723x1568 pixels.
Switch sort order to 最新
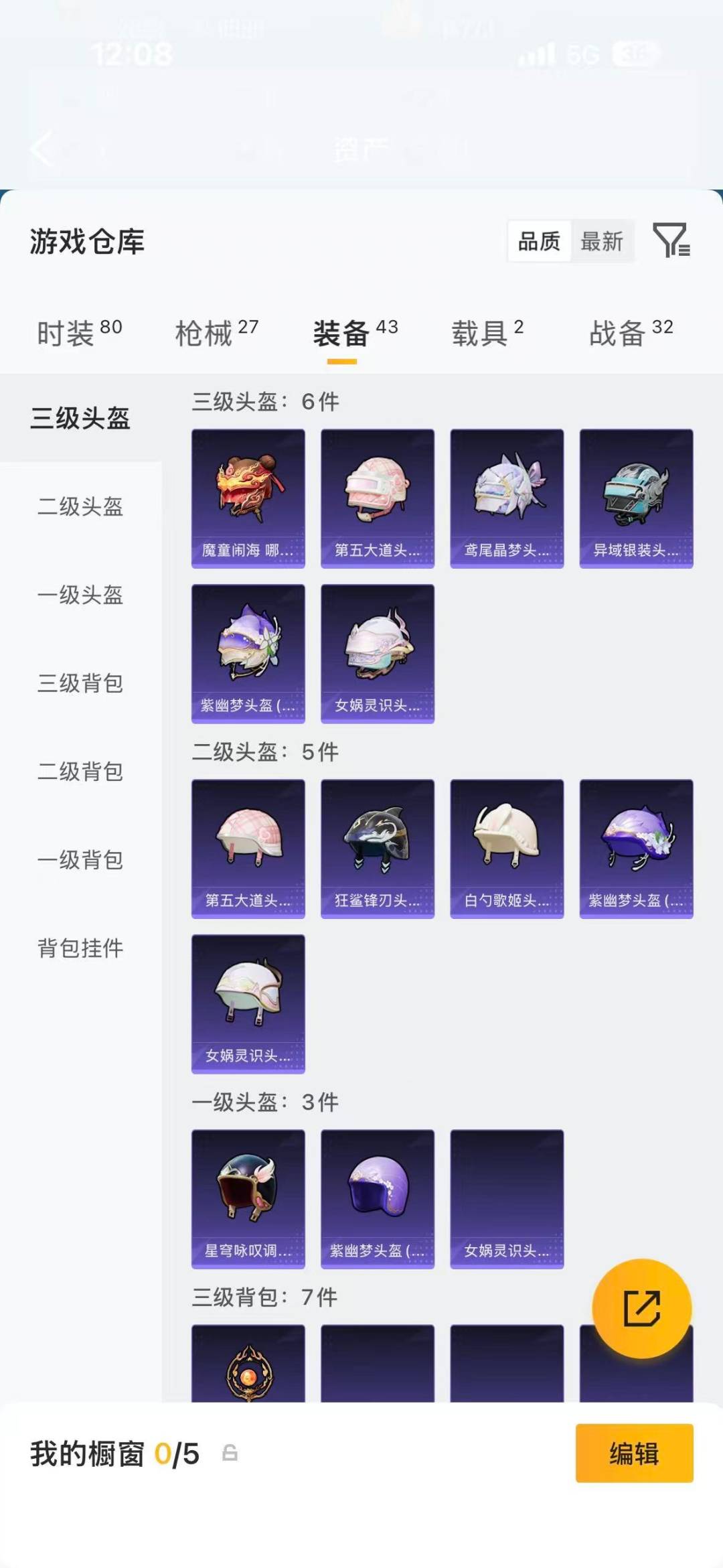(602, 242)
